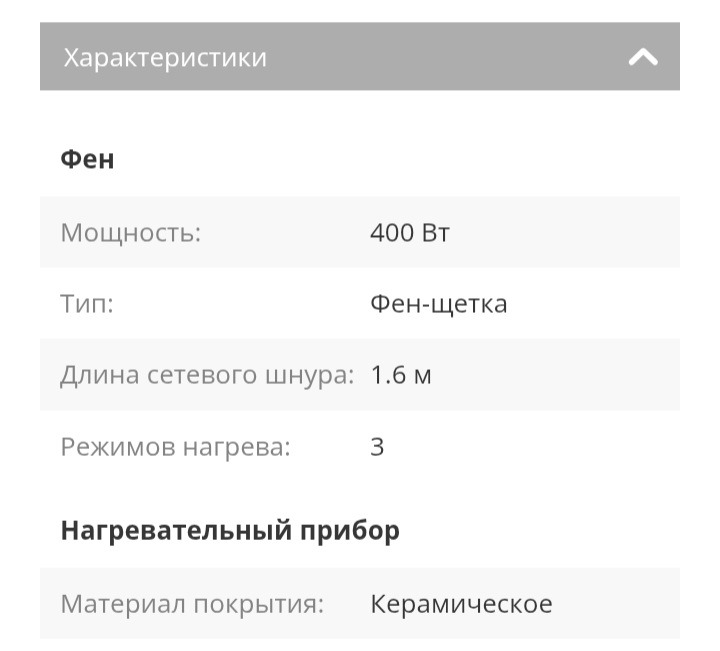Collapse the Характеристики section
This screenshot has height=651, width=720.
tap(642, 57)
